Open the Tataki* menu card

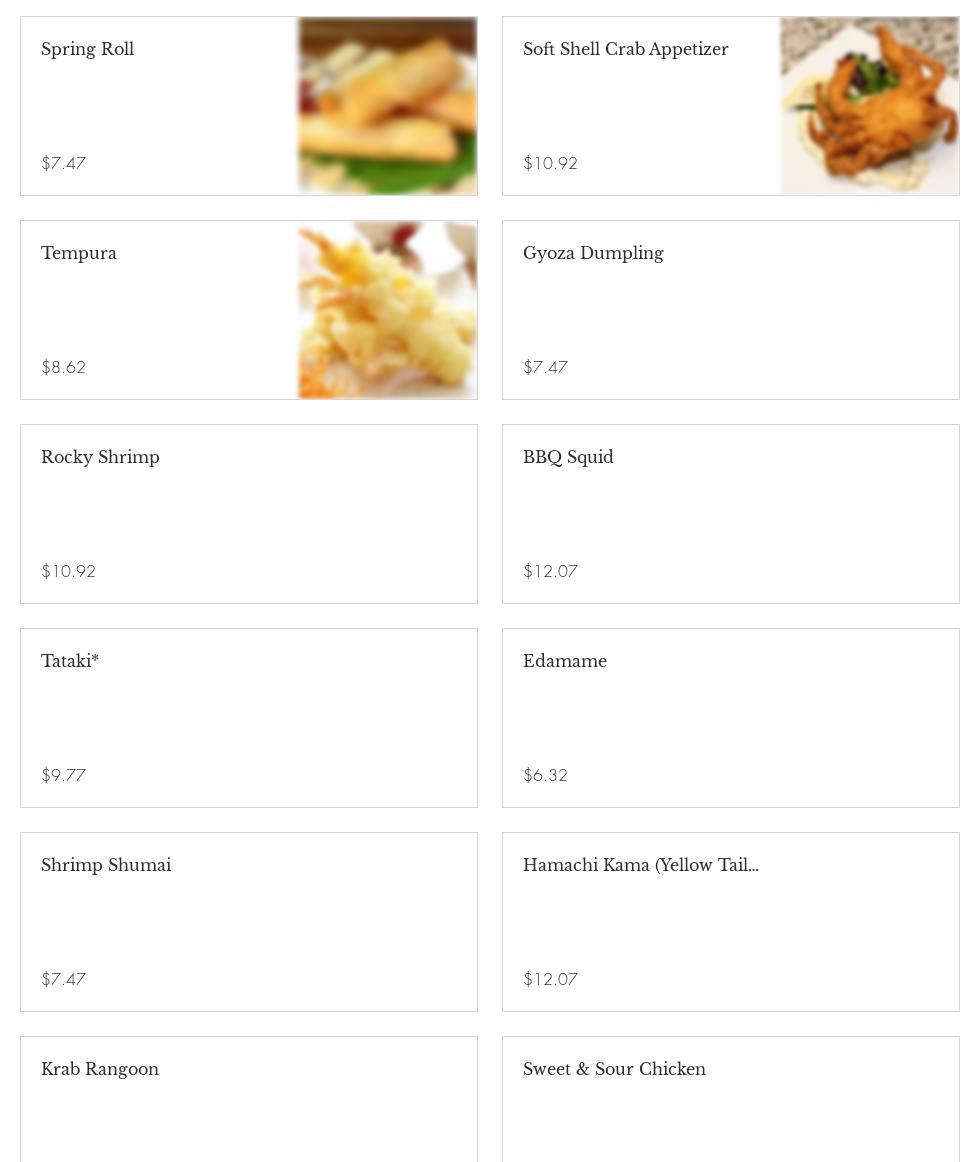tap(248, 718)
